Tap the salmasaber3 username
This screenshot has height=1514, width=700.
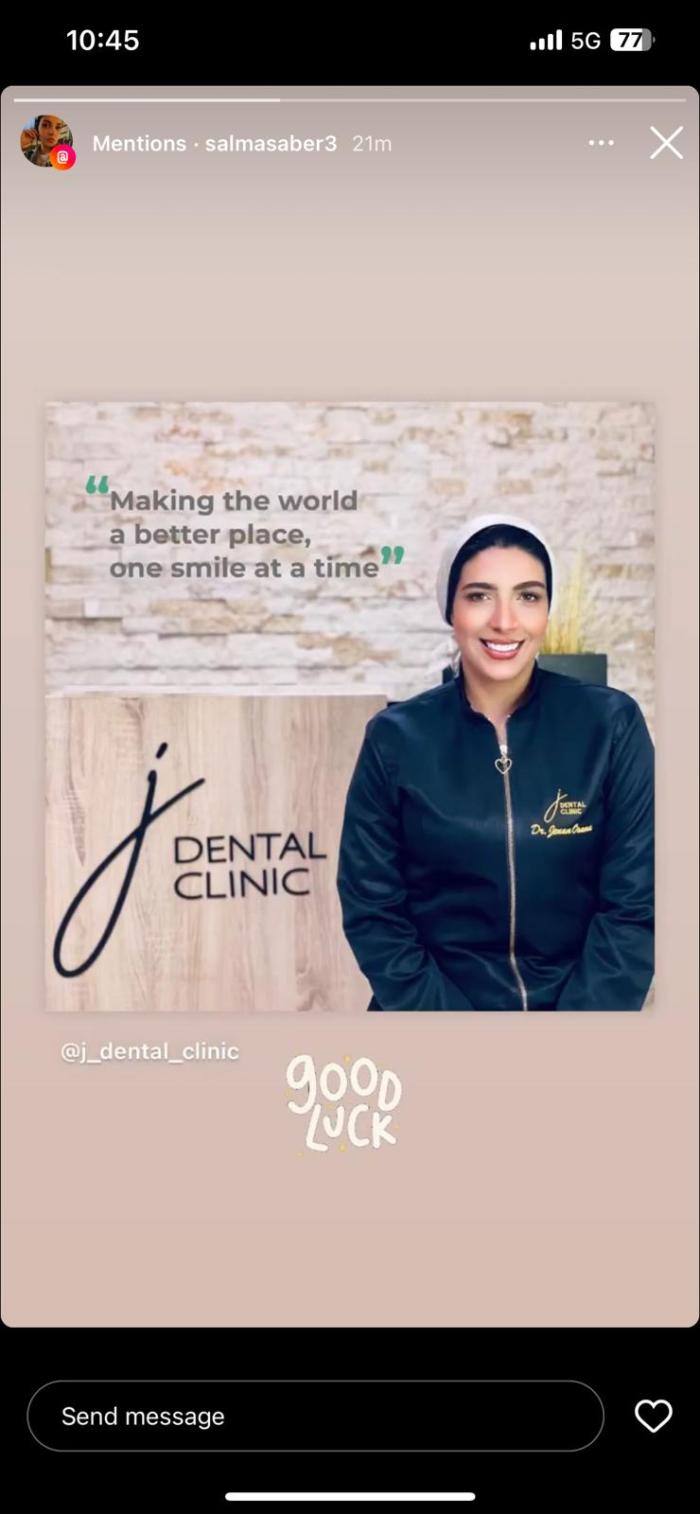270,143
